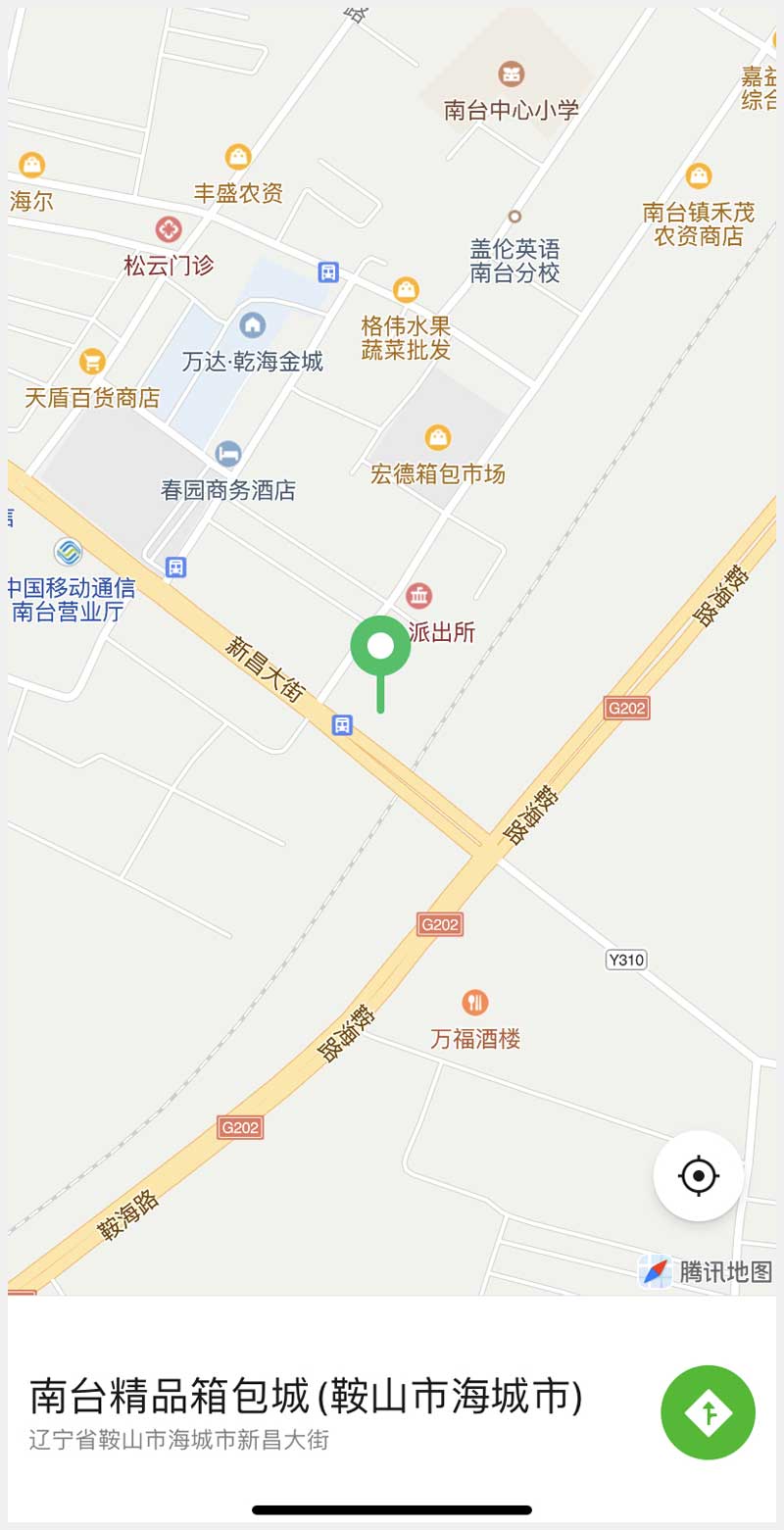Select 格伟水果蔬菜批发 shop marker
This screenshot has height=1530, width=784.
click(x=406, y=290)
